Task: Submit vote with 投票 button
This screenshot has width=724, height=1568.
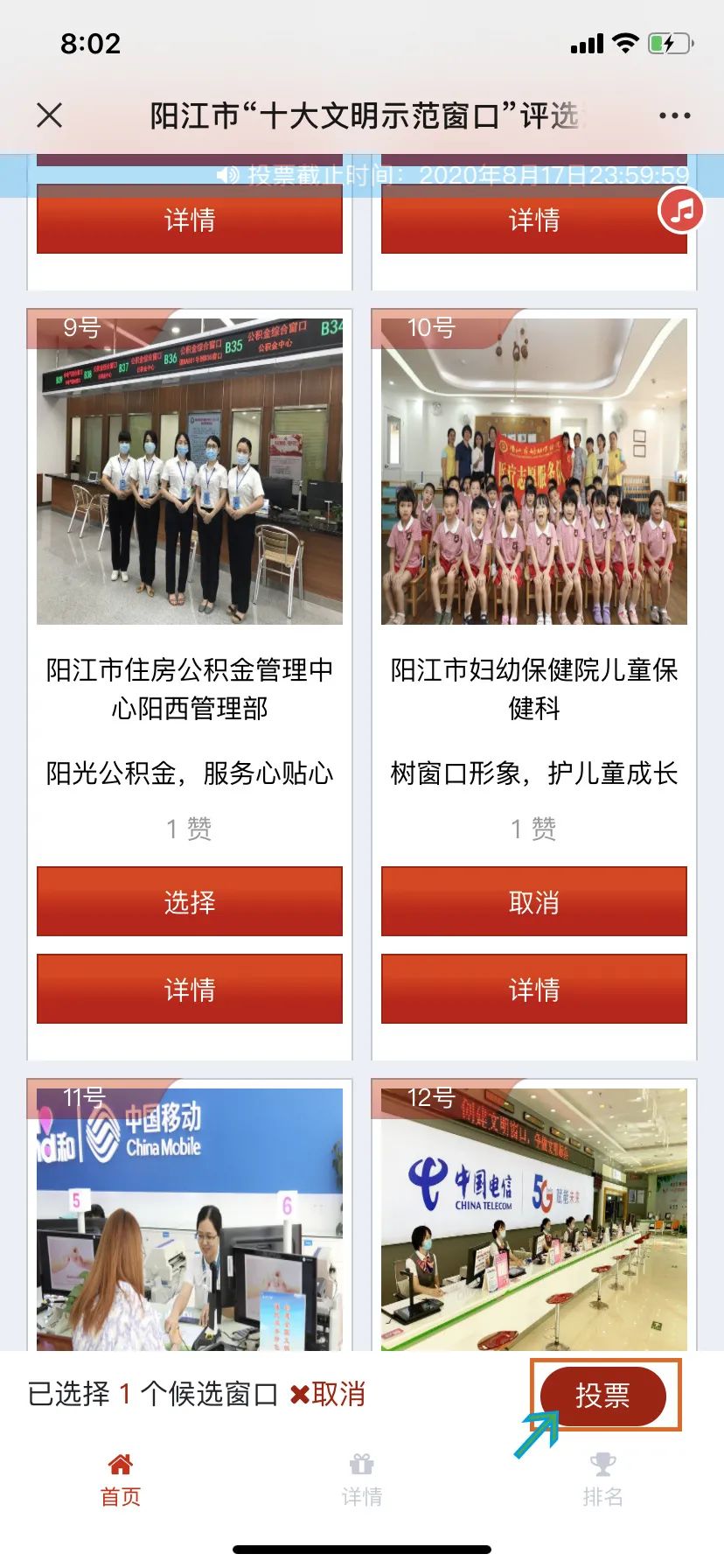Action: 602,1396
